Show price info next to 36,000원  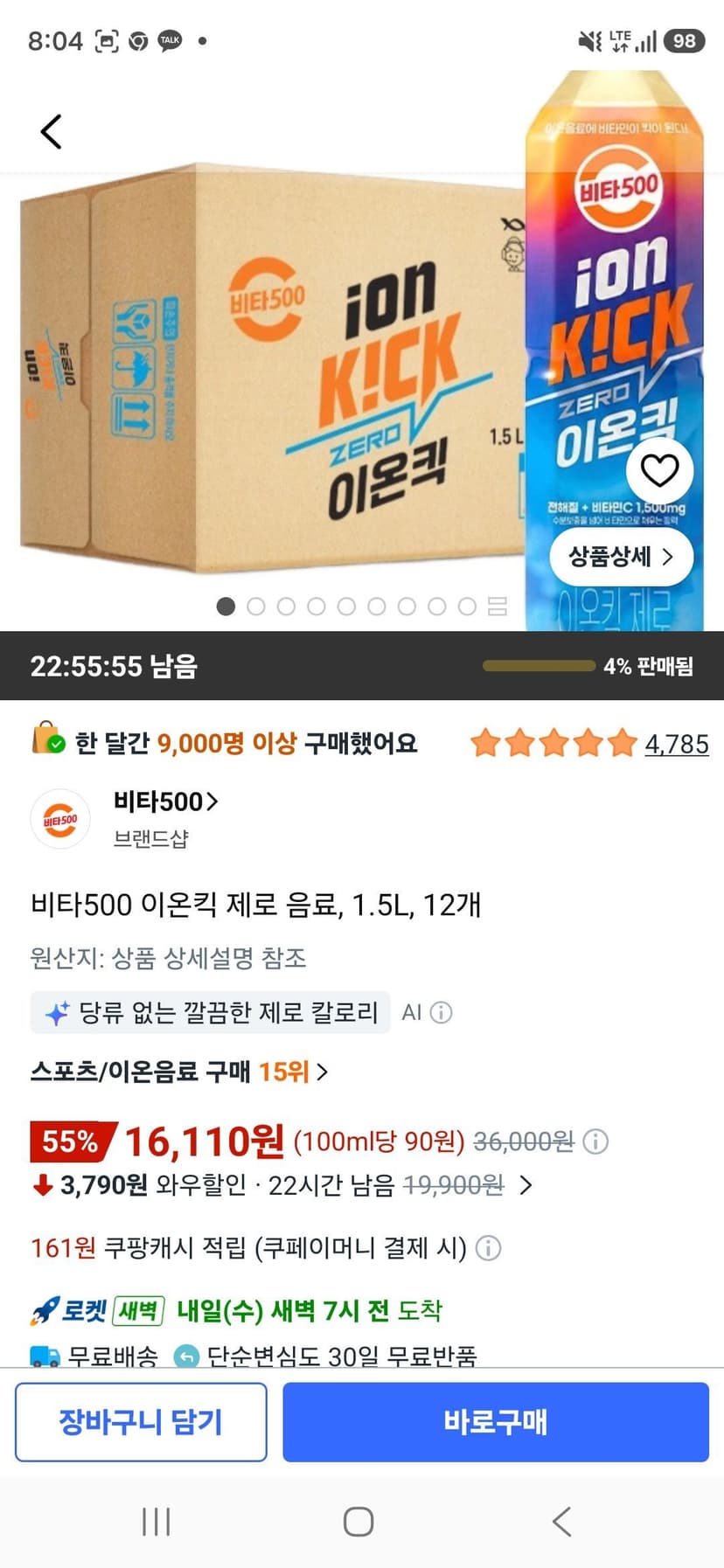pos(595,1141)
